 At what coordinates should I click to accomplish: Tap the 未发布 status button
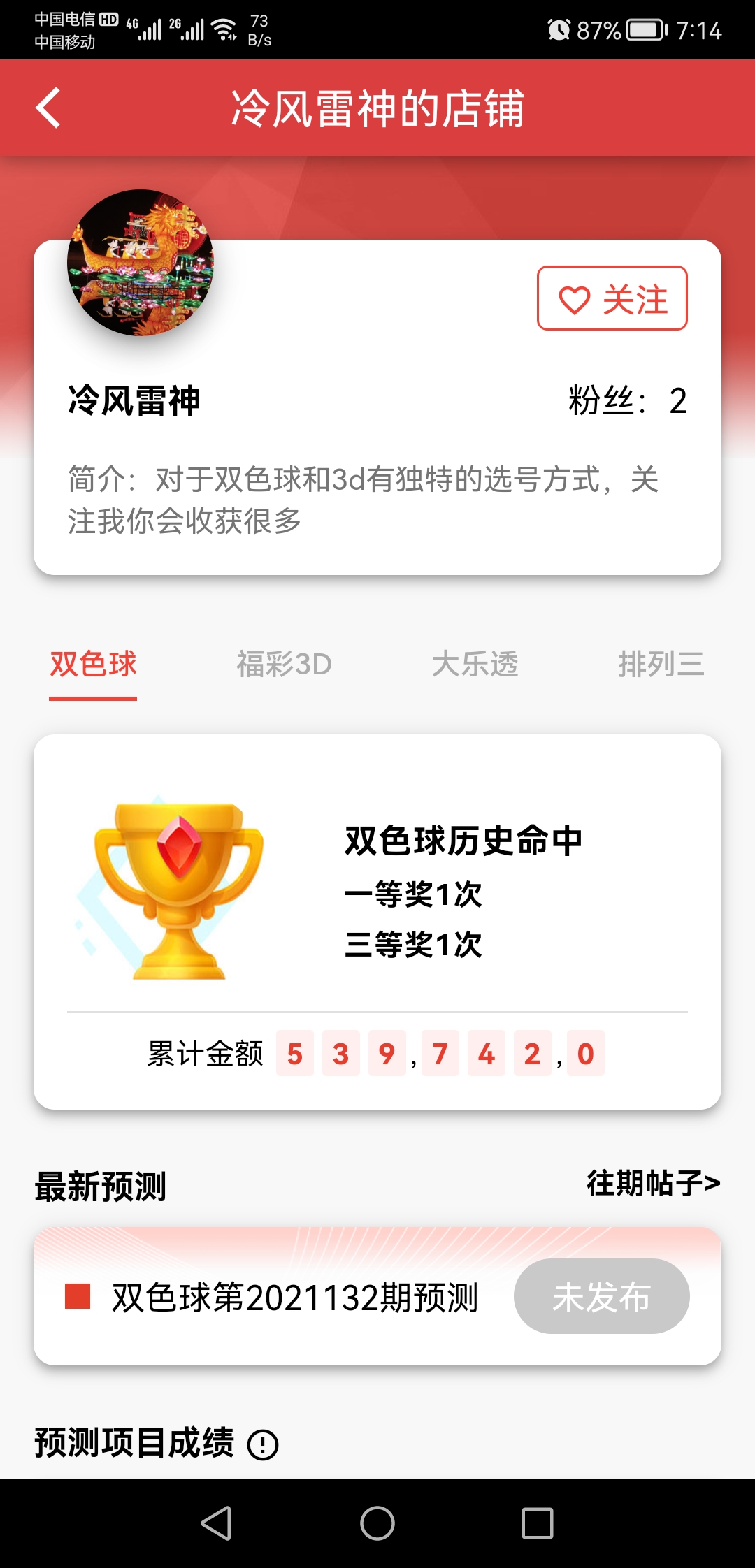tap(601, 1297)
